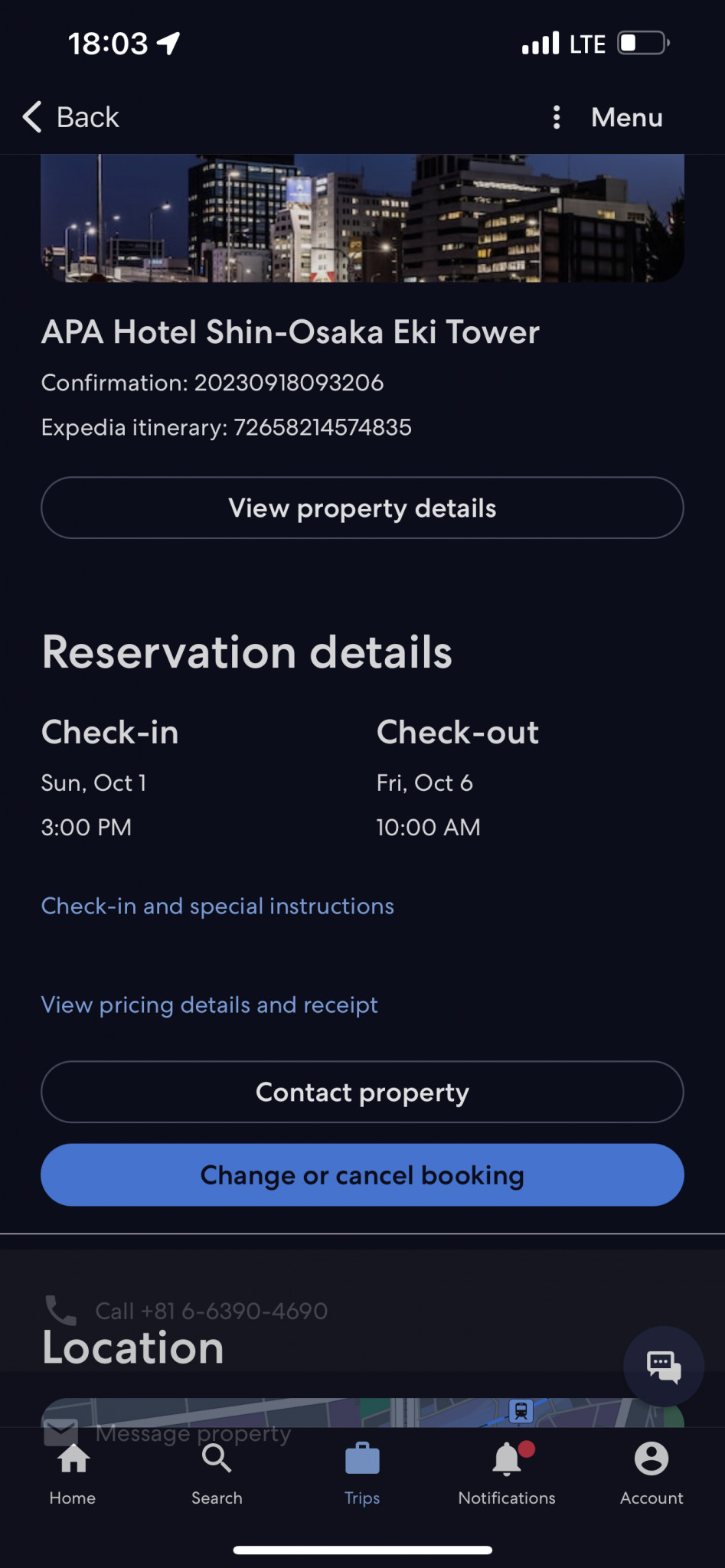Open the Trips tab
This screenshot has width=725, height=1568.
[362, 1474]
